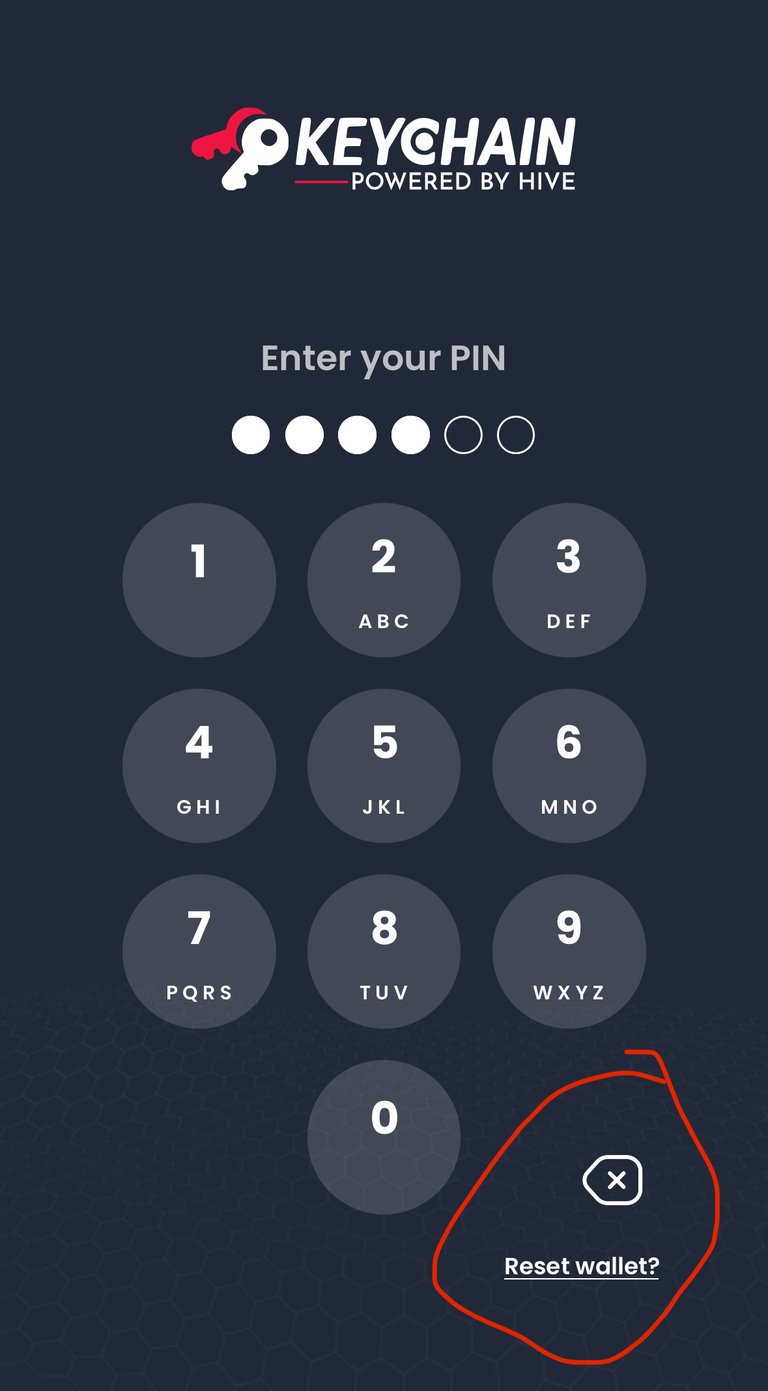Tap the 6 MNO key
Screen dimensions: 768x1391
click(x=569, y=766)
